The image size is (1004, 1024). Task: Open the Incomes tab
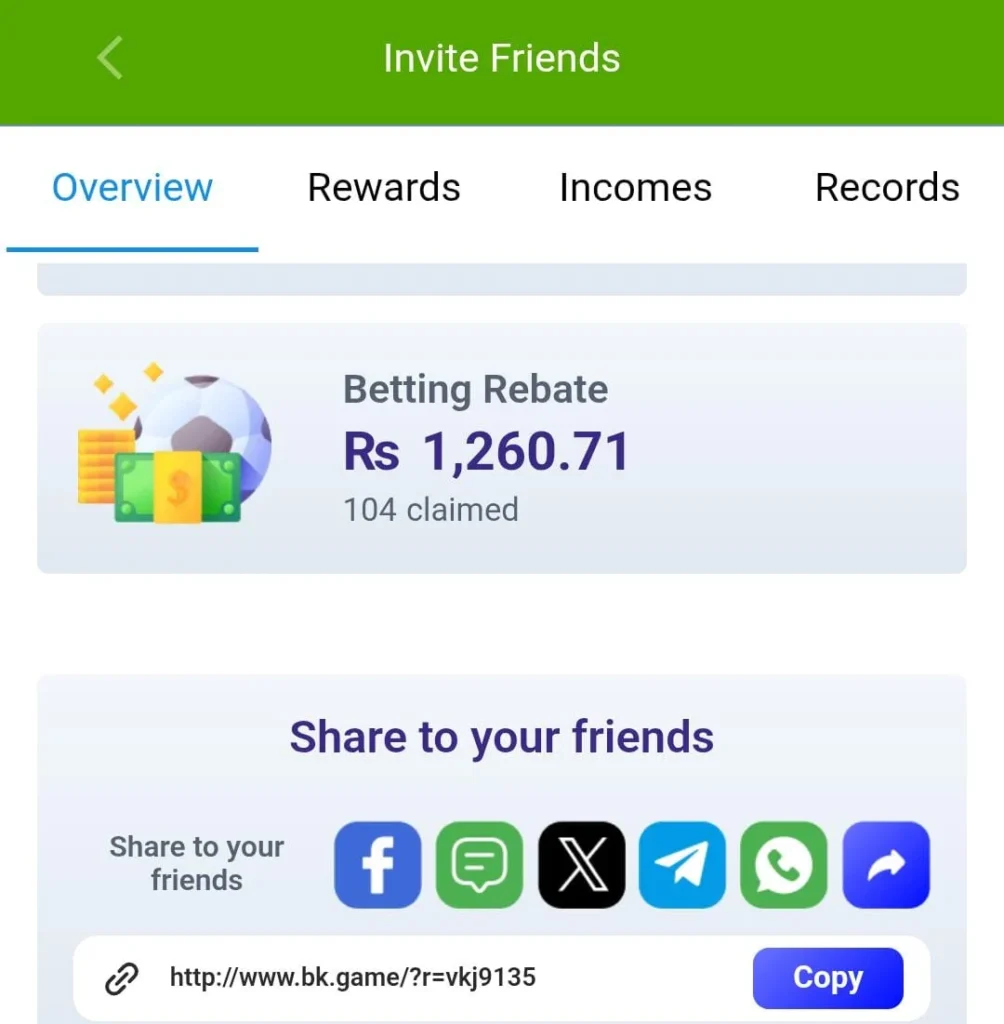click(635, 188)
